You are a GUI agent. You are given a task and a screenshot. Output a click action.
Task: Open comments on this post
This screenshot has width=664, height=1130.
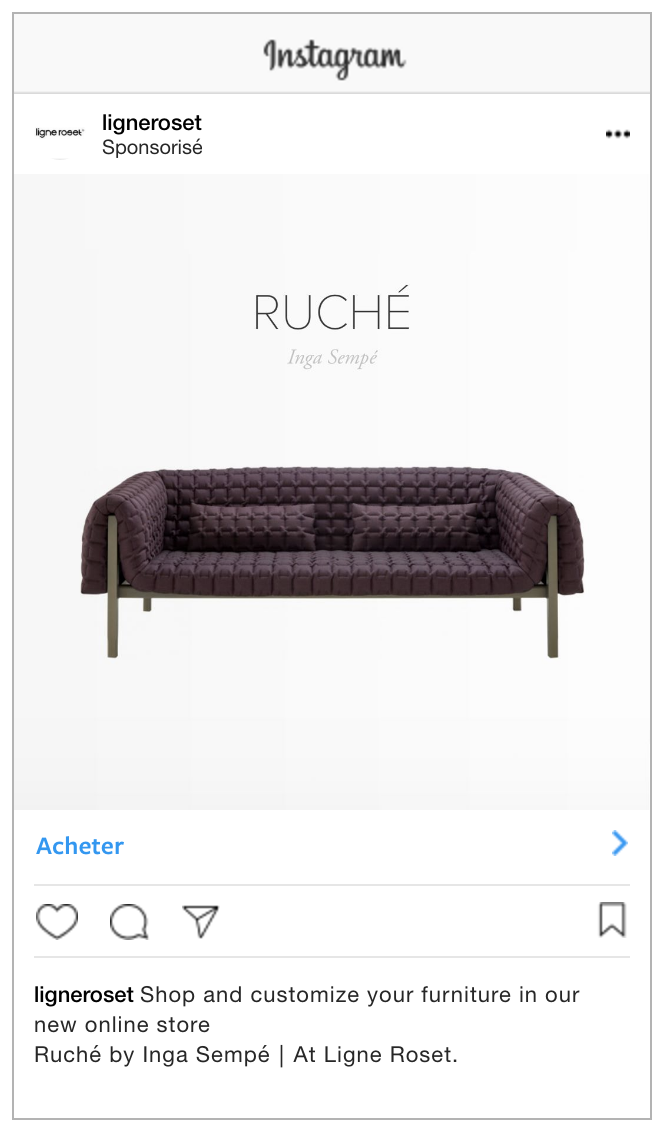pos(129,921)
